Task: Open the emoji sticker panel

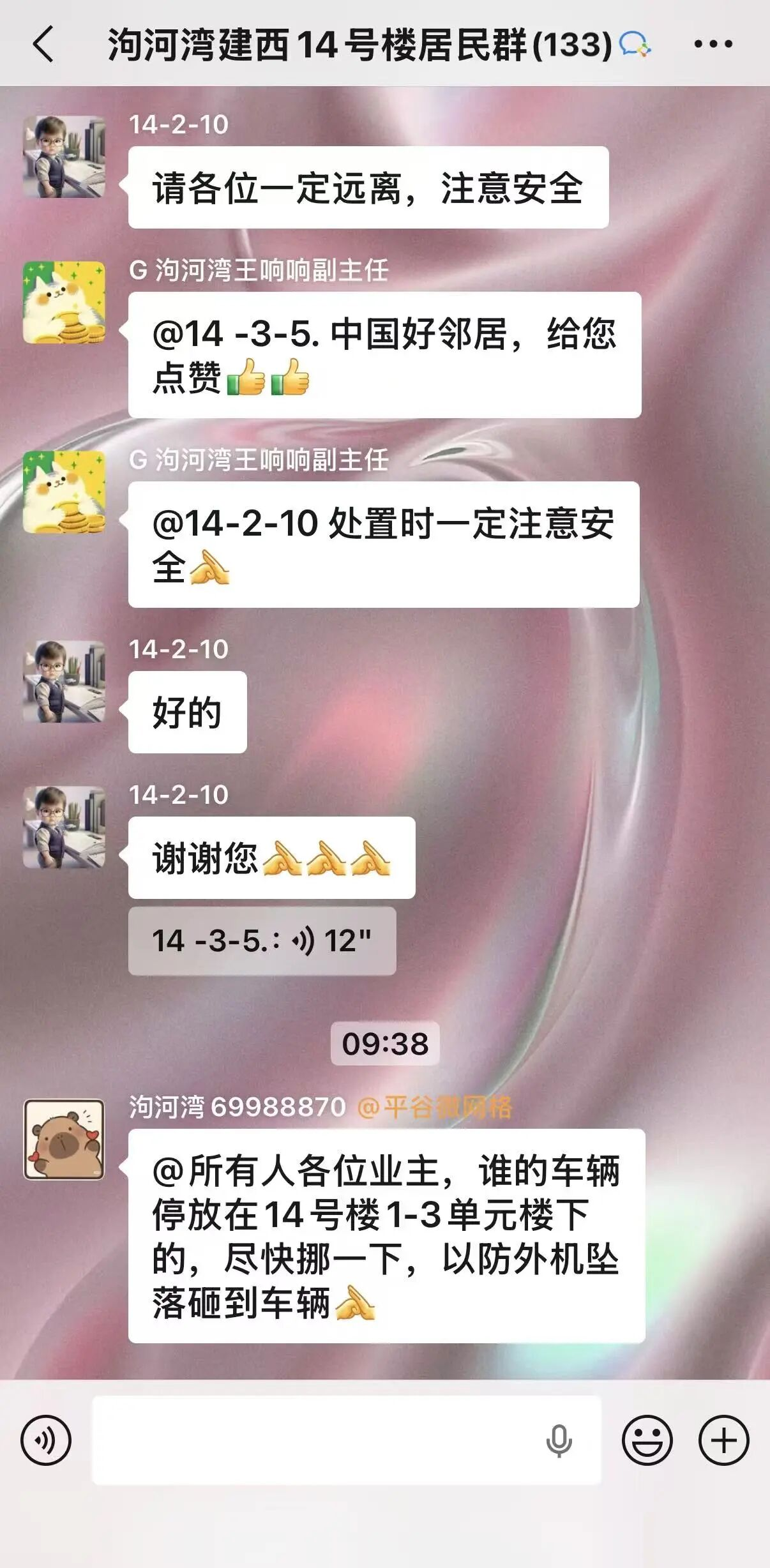Action: tap(647, 1440)
